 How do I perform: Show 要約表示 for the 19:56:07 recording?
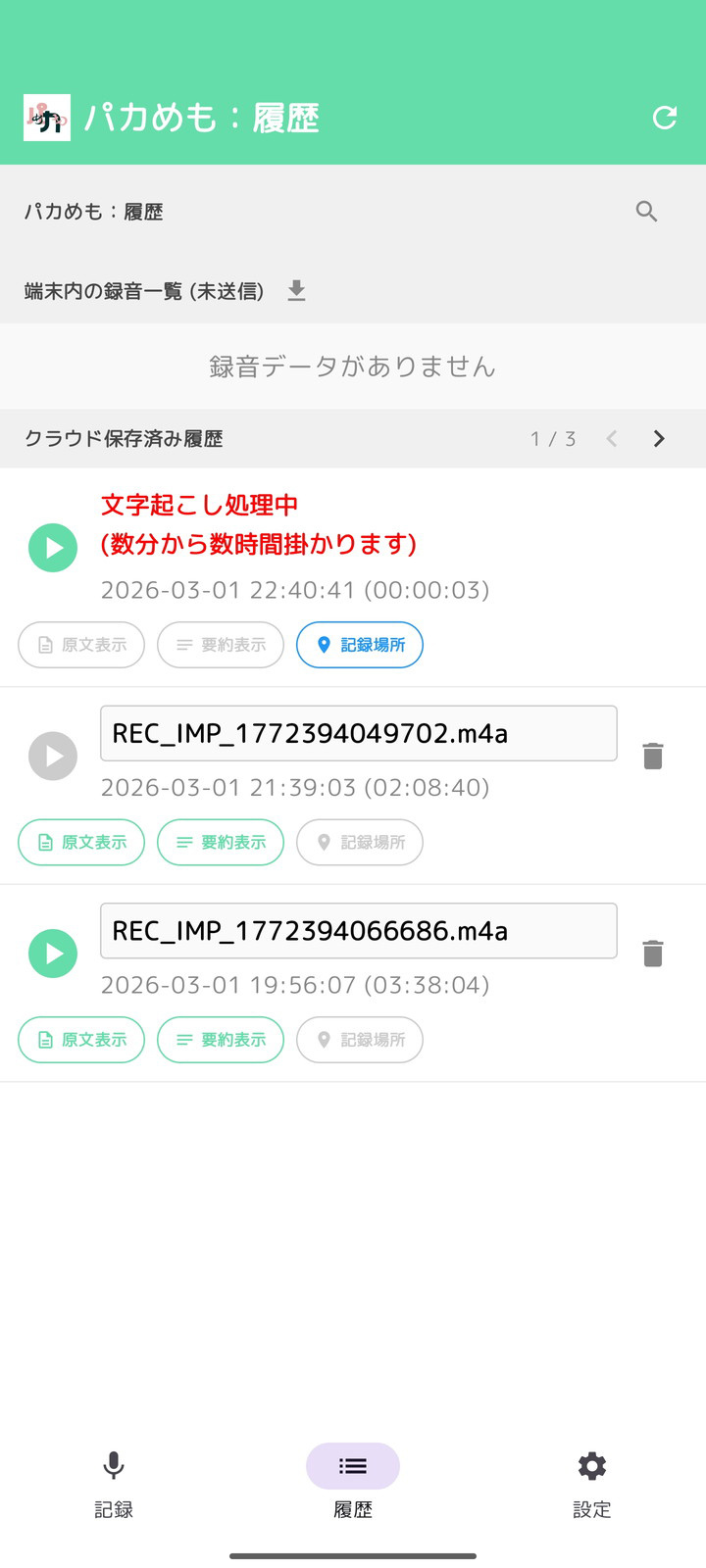[221, 1040]
